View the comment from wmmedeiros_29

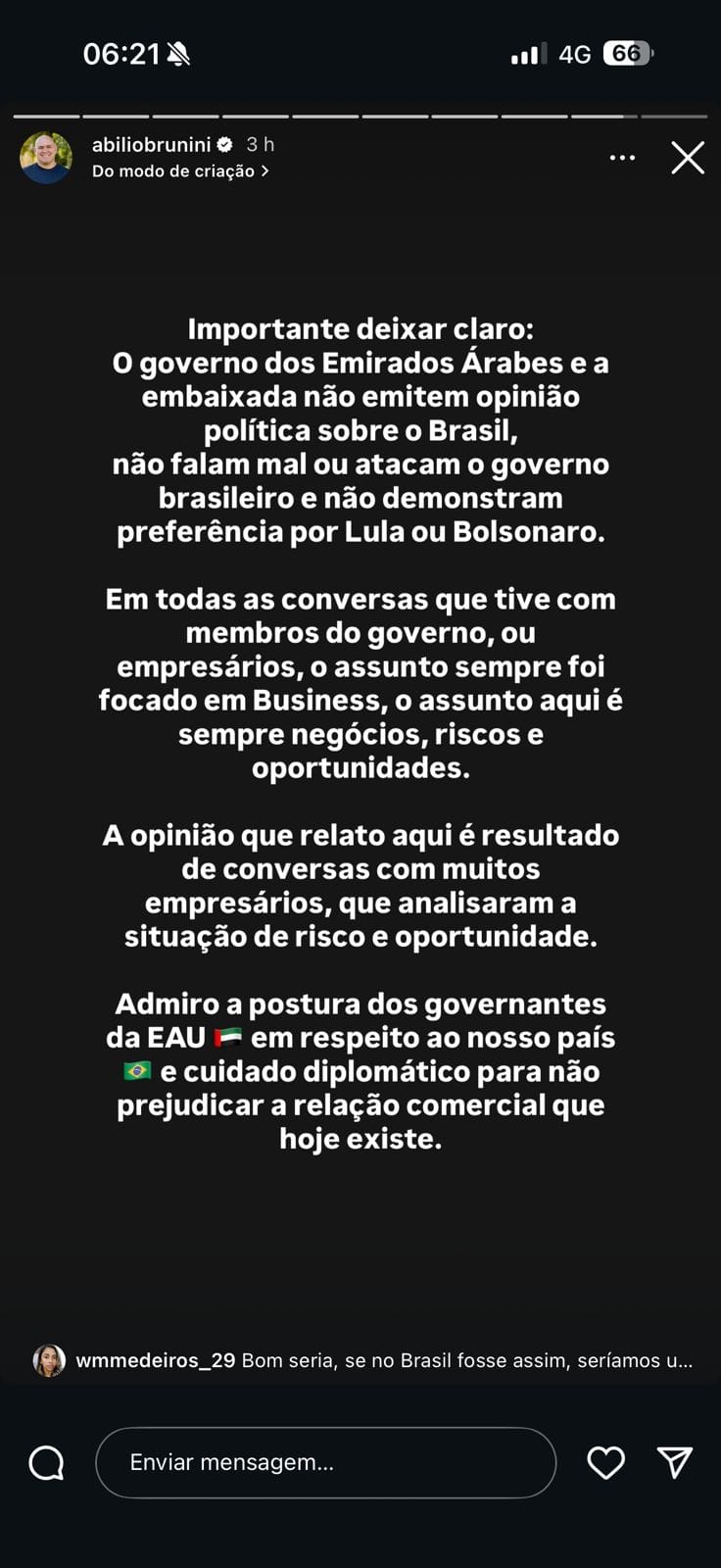[x=382, y=1360]
